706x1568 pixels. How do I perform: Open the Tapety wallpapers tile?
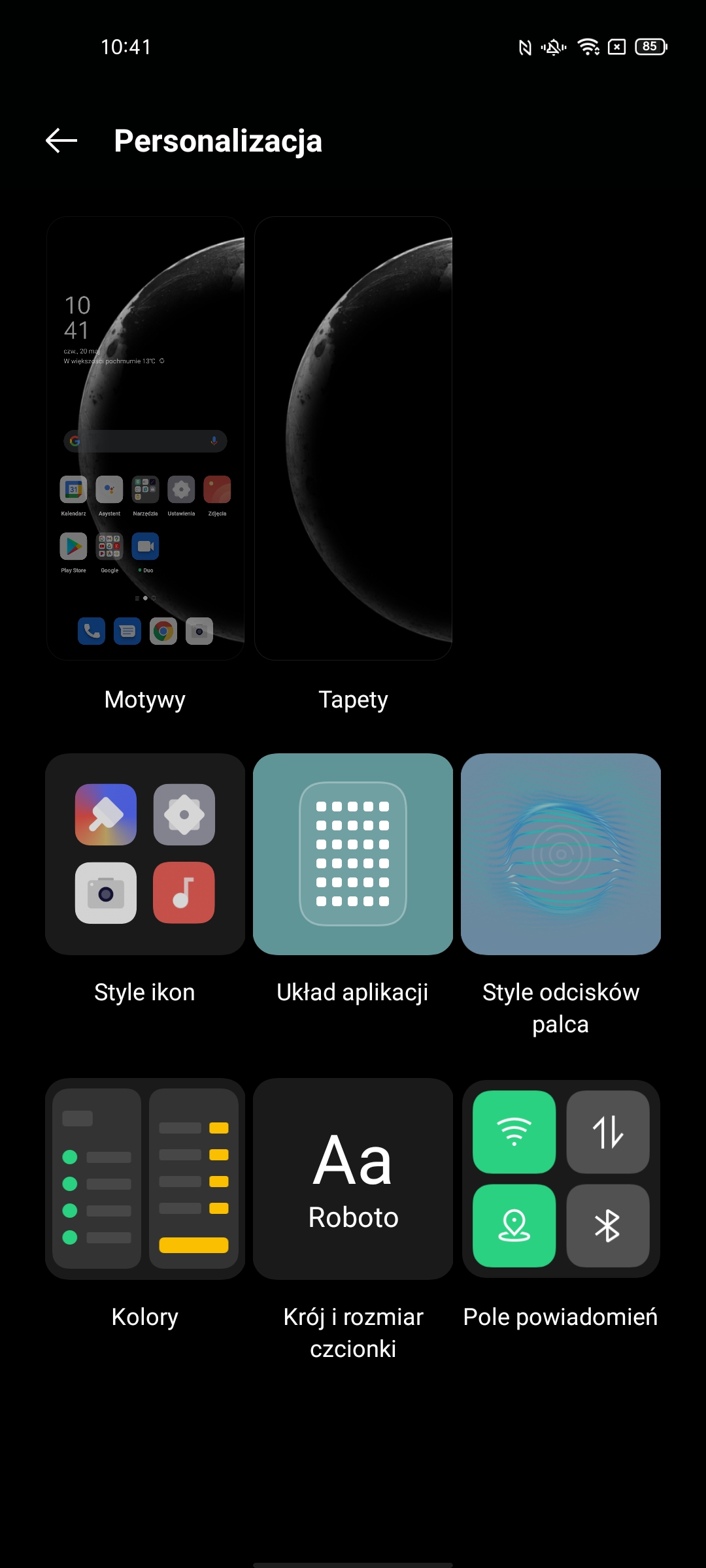(353, 438)
